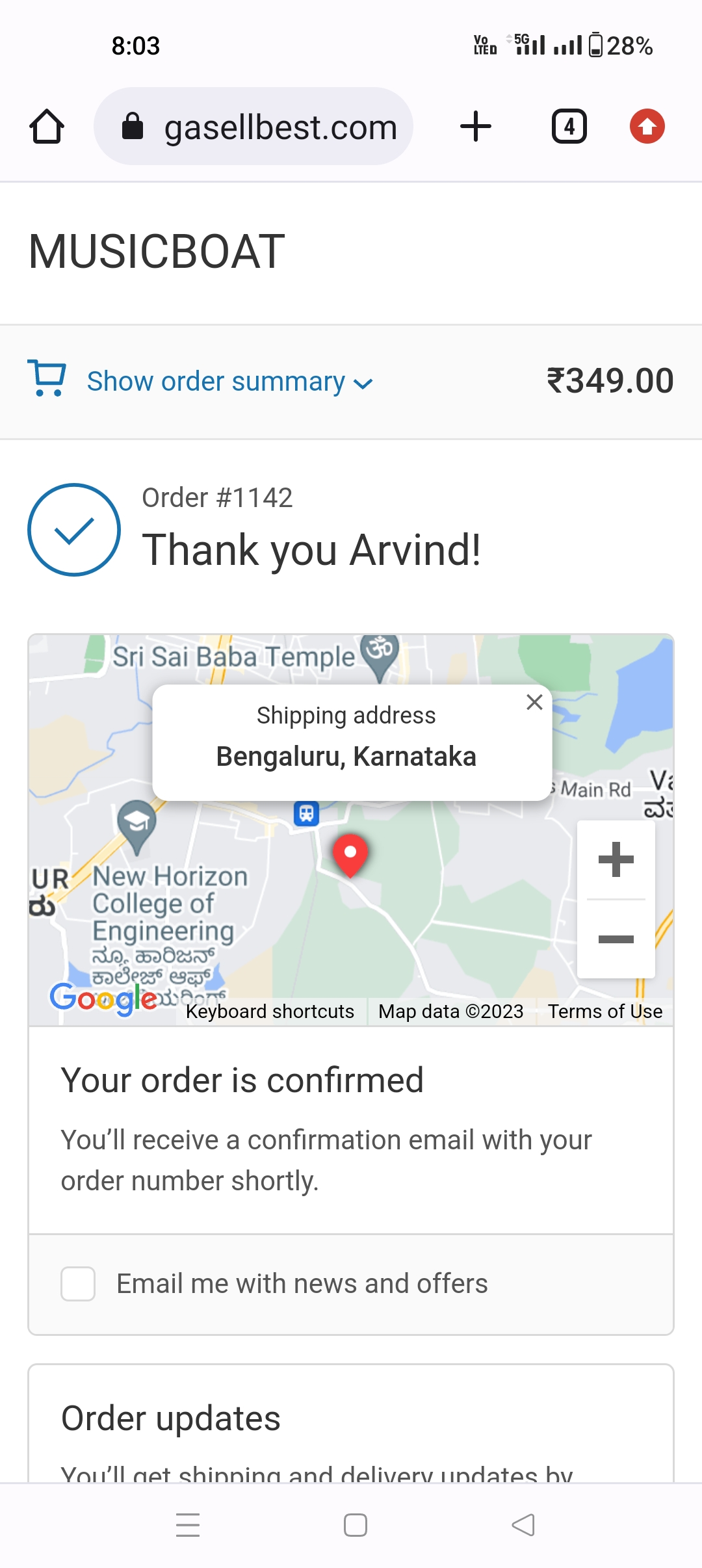Open the map Terms of Use link
Image resolution: width=702 pixels, height=1568 pixels.
pyautogui.click(x=604, y=1012)
